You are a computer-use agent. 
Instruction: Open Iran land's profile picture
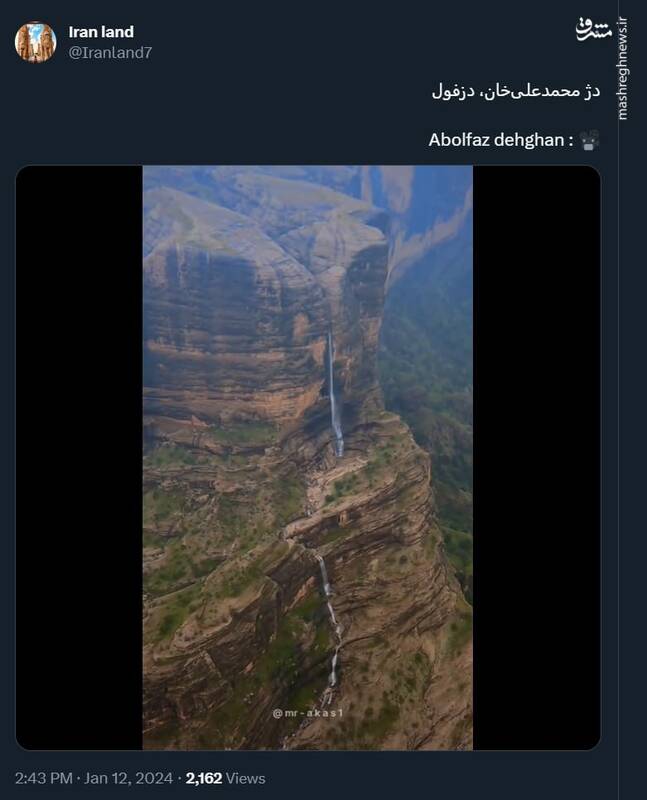click(x=36, y=42)
